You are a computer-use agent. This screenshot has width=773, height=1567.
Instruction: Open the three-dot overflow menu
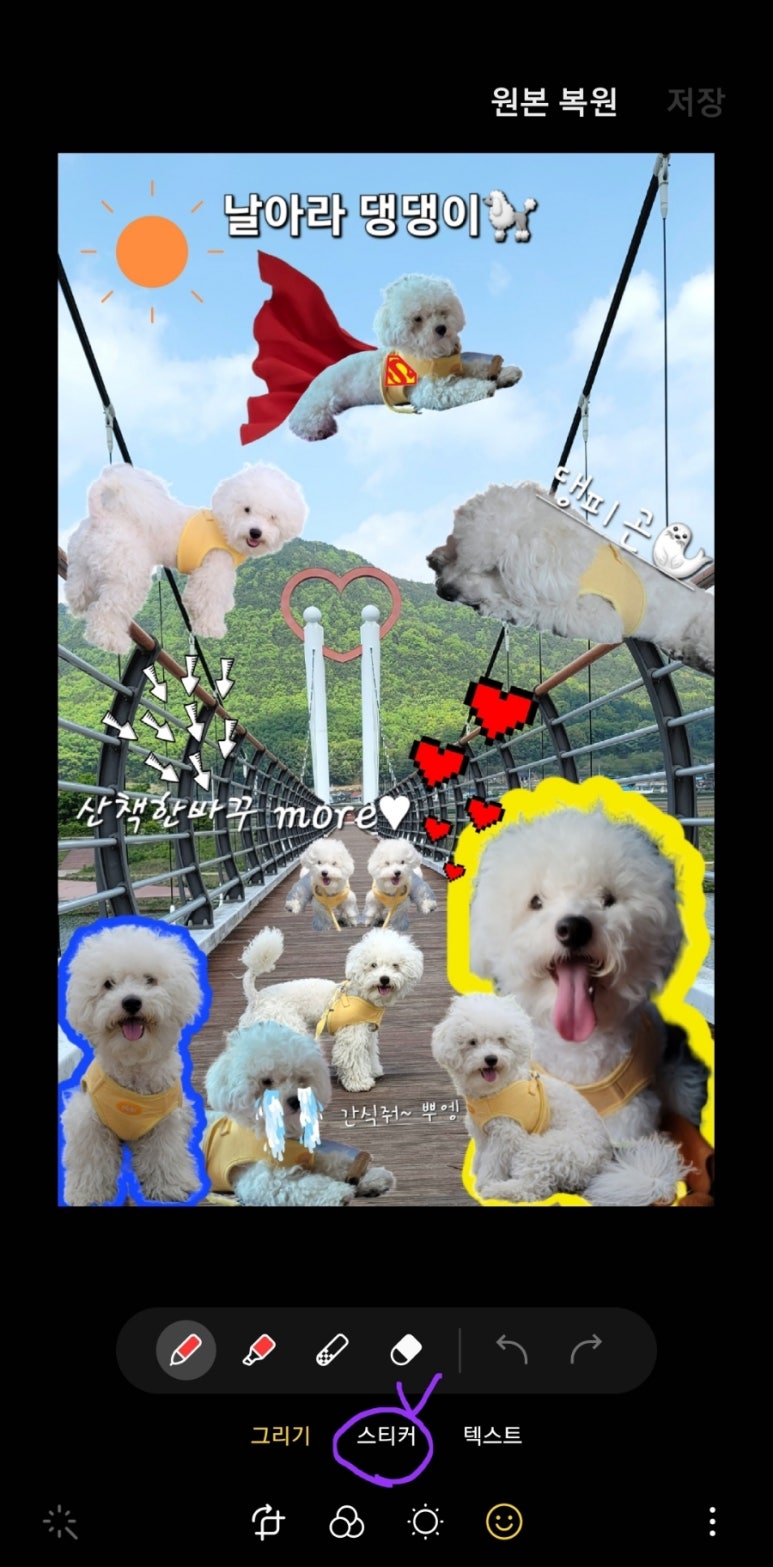(712, 1522)
